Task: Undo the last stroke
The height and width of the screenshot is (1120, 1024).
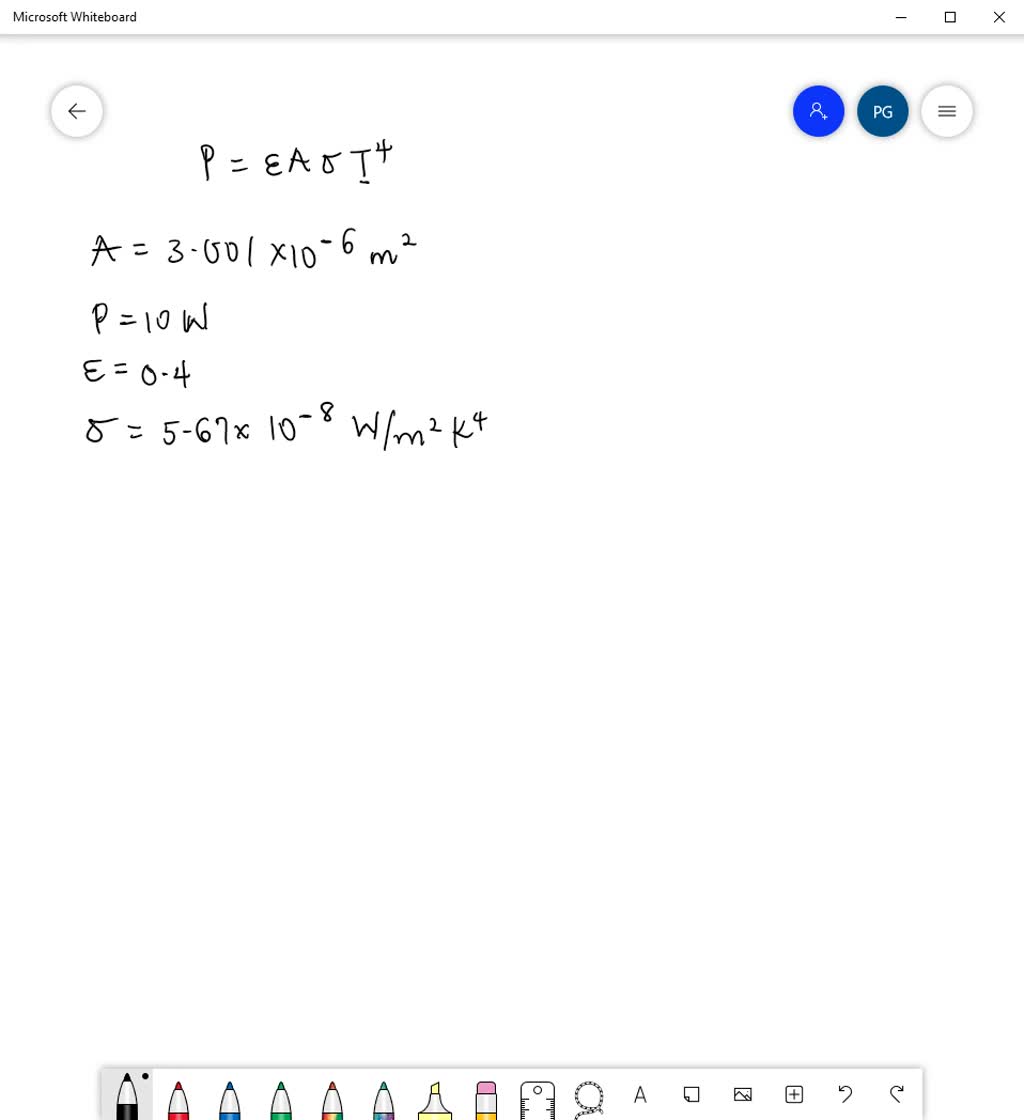Action: [x=845, y=1094]
